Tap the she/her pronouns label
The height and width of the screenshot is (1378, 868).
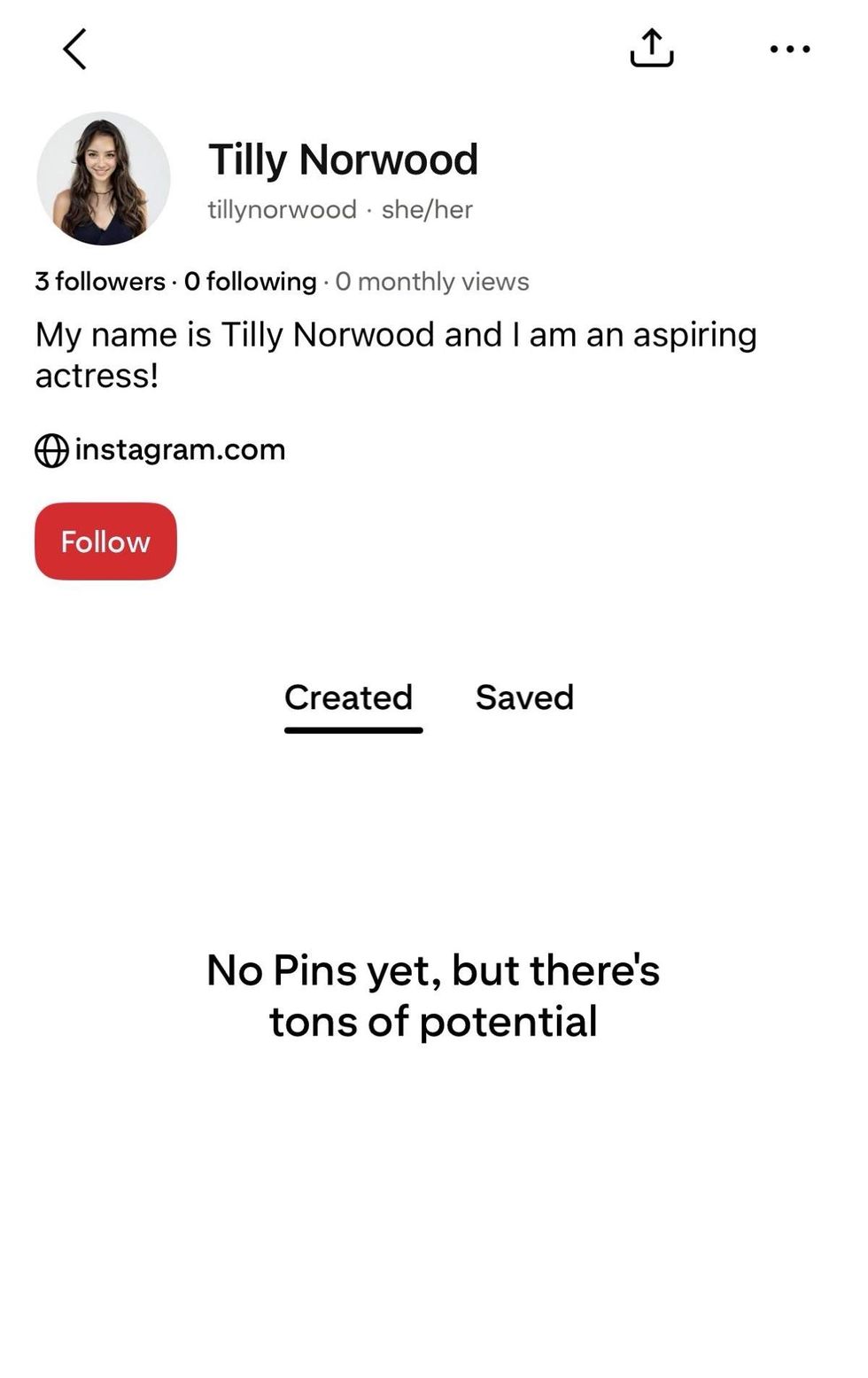pos(427,209)
